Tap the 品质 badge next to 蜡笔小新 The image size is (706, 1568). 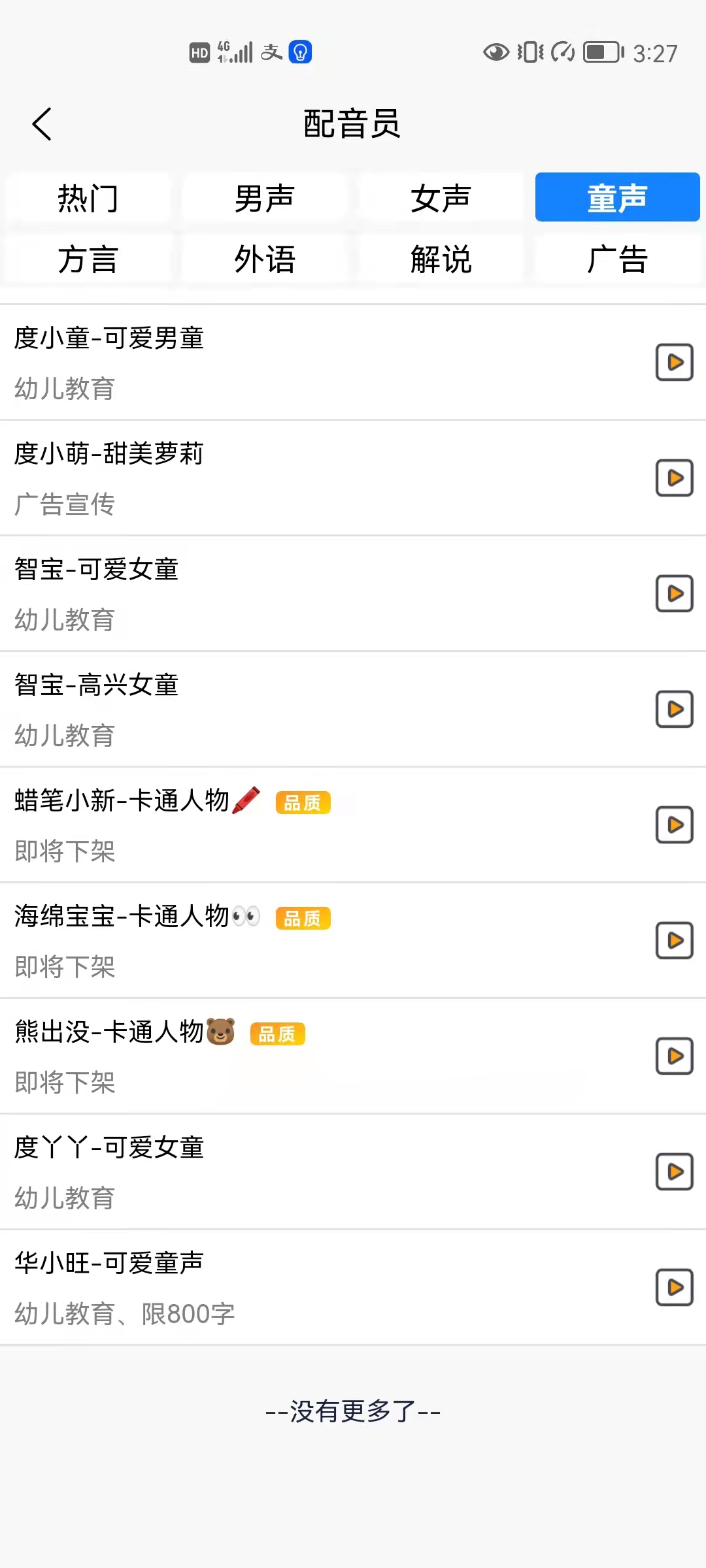tap(302, 803)
